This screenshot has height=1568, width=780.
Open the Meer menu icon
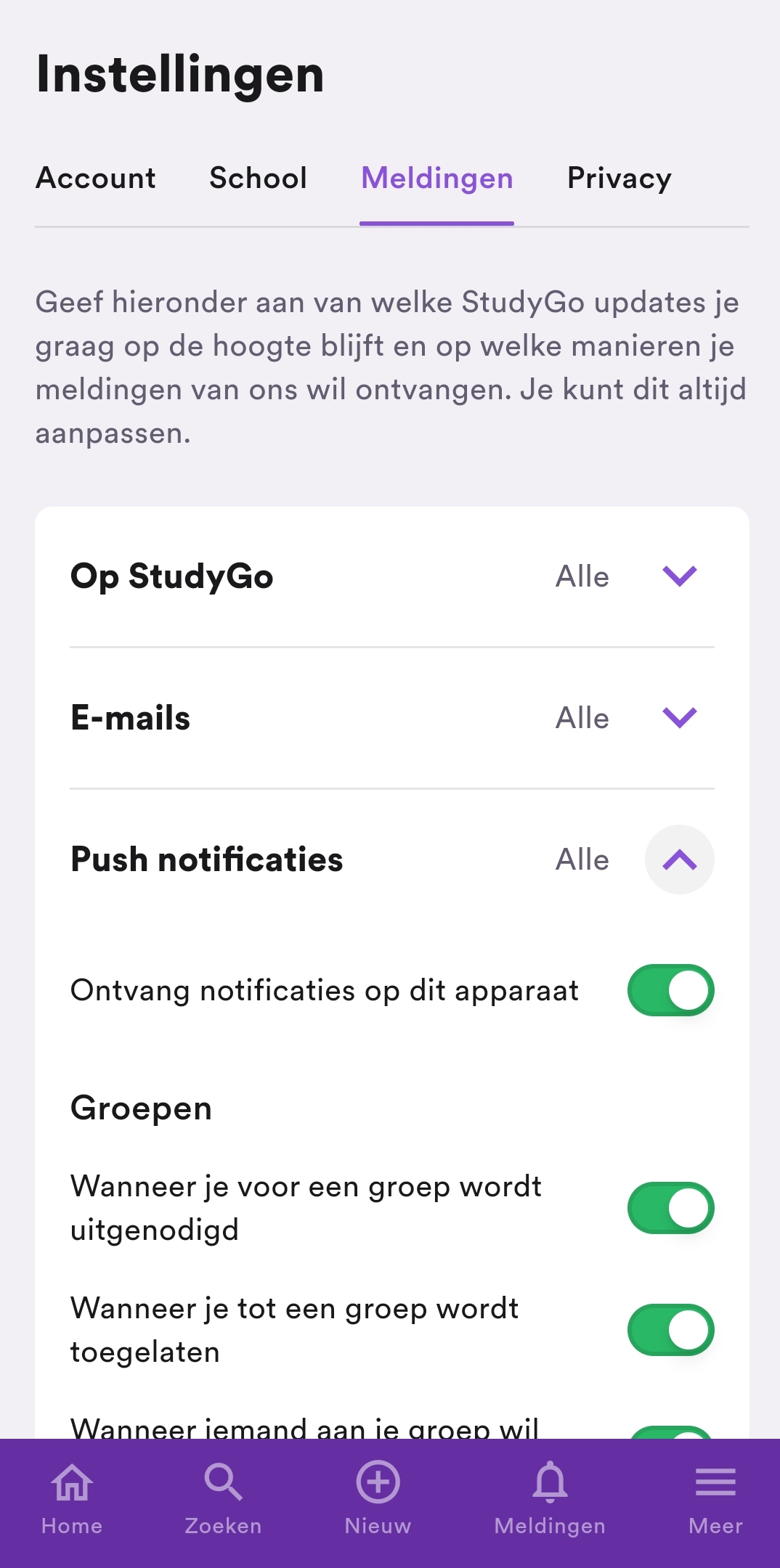[x=715, y=1481]
